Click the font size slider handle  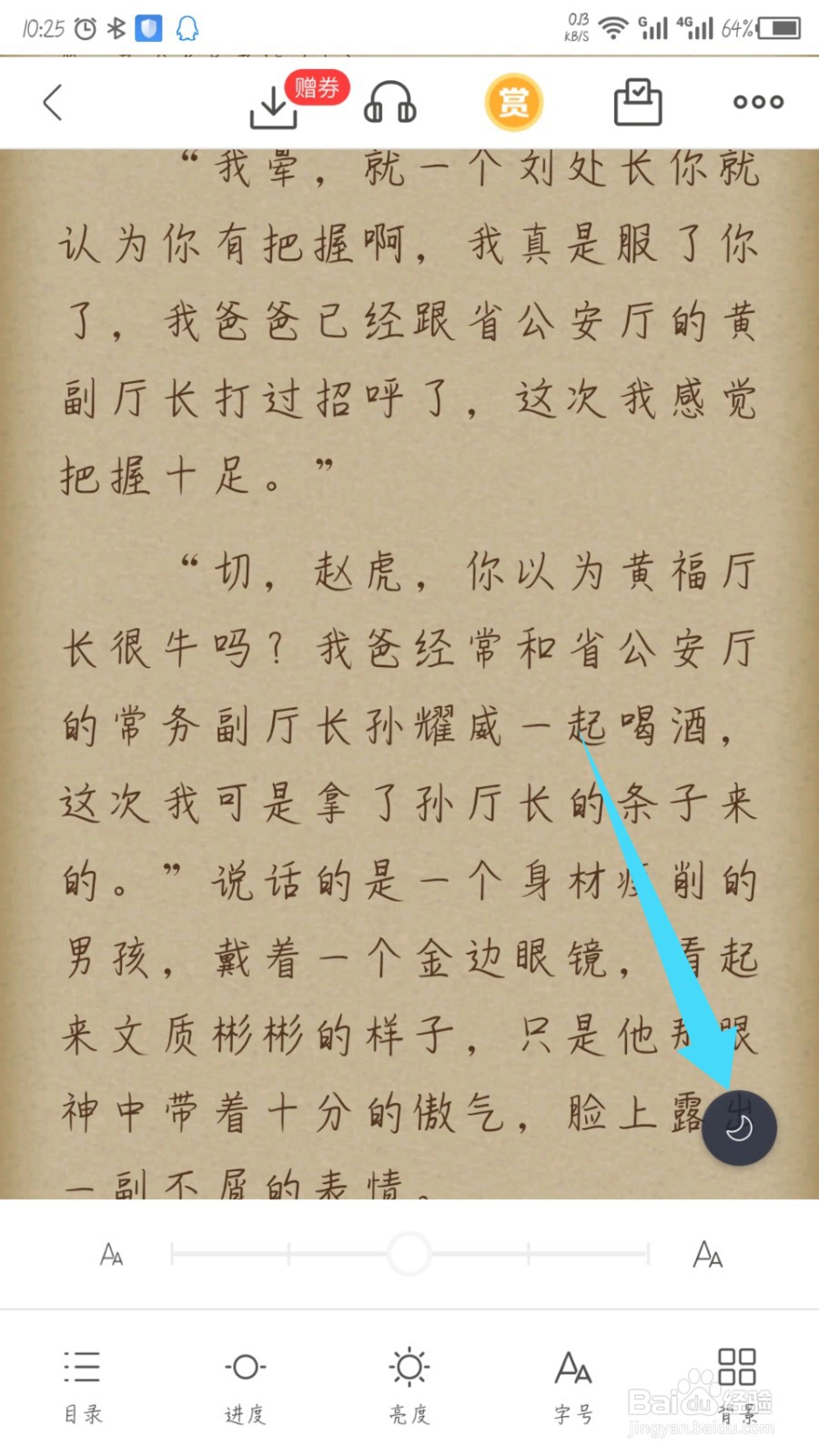409,1254
